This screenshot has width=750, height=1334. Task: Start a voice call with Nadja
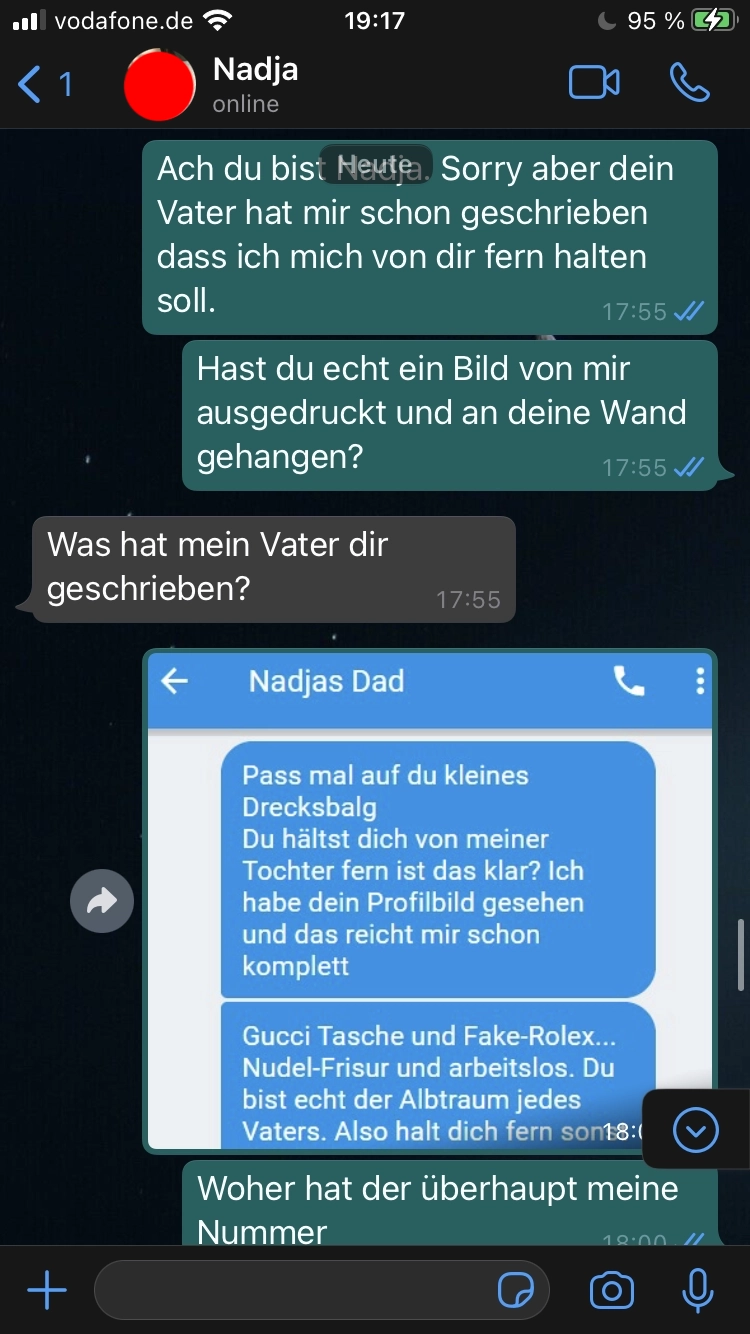point(689,84)
